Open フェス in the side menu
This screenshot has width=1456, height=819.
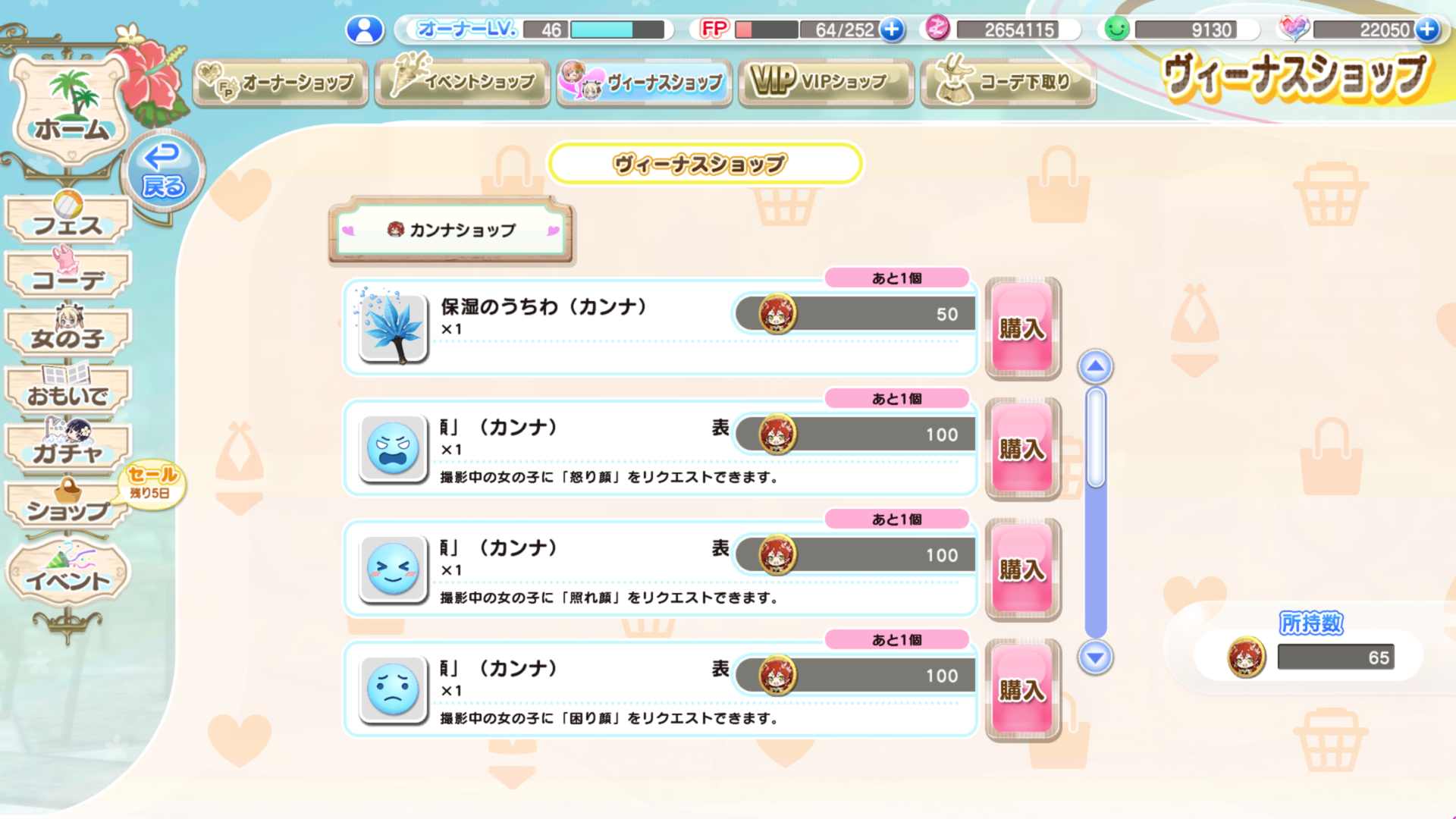coord(68,220)
